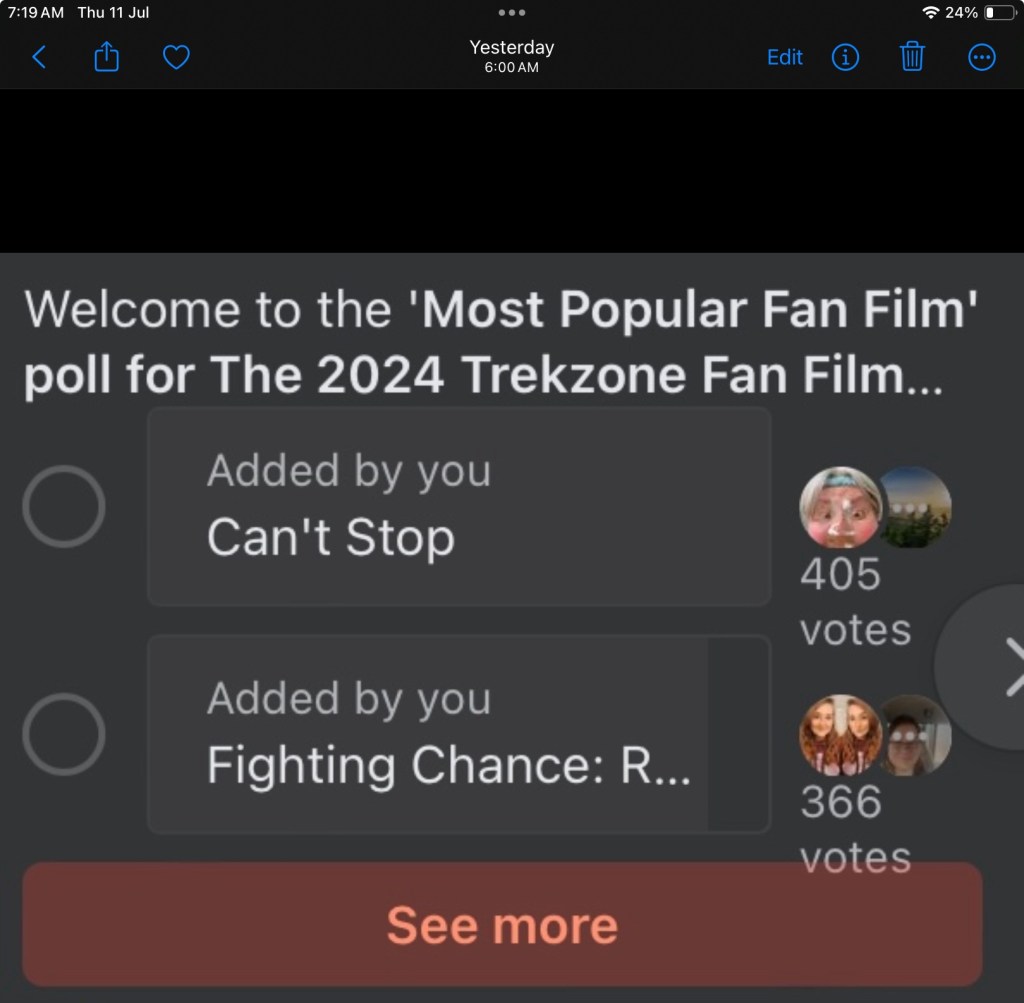Open the multitasking dots at top
This screenshot has width=1024, height=1003.
(511, 13)
